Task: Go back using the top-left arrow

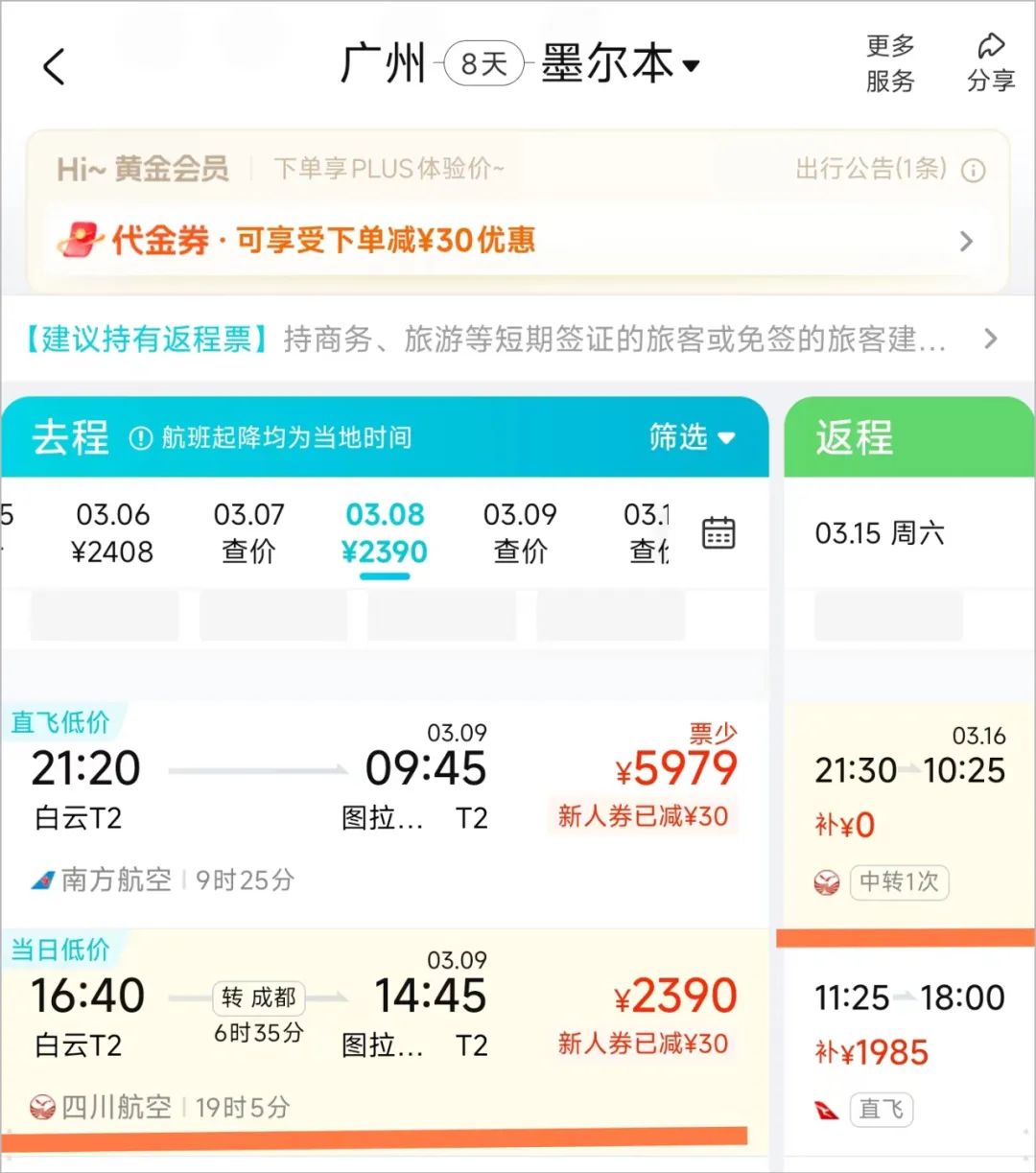Action: tap(55, 67)
